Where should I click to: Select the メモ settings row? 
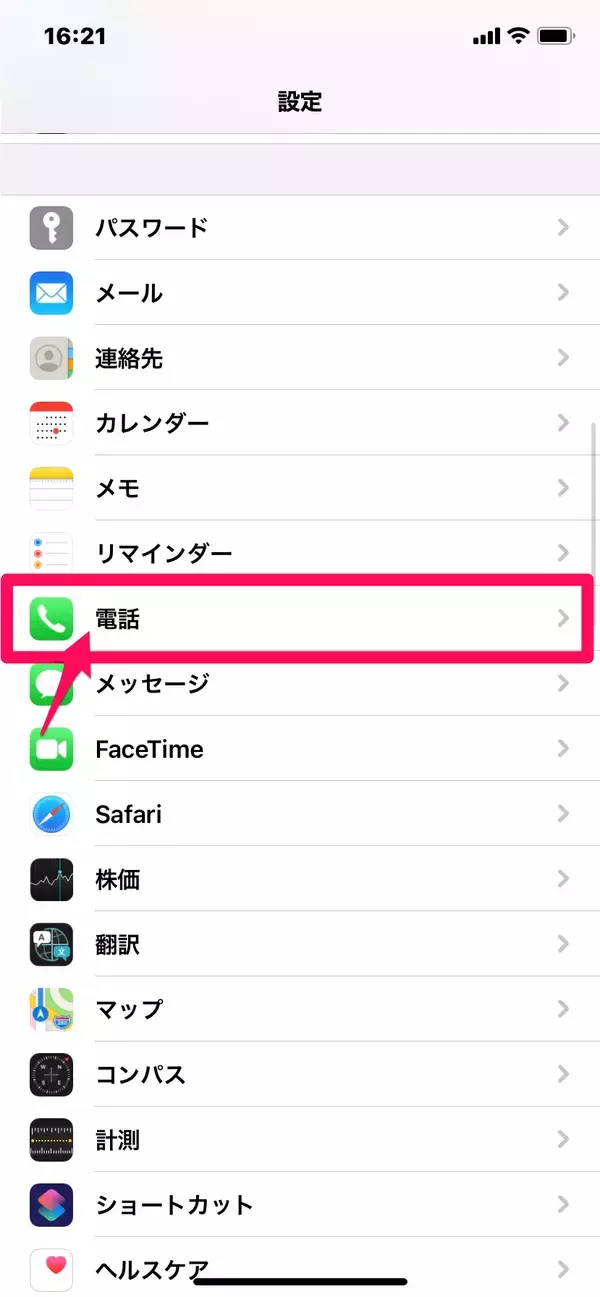[x=300, y=488]
